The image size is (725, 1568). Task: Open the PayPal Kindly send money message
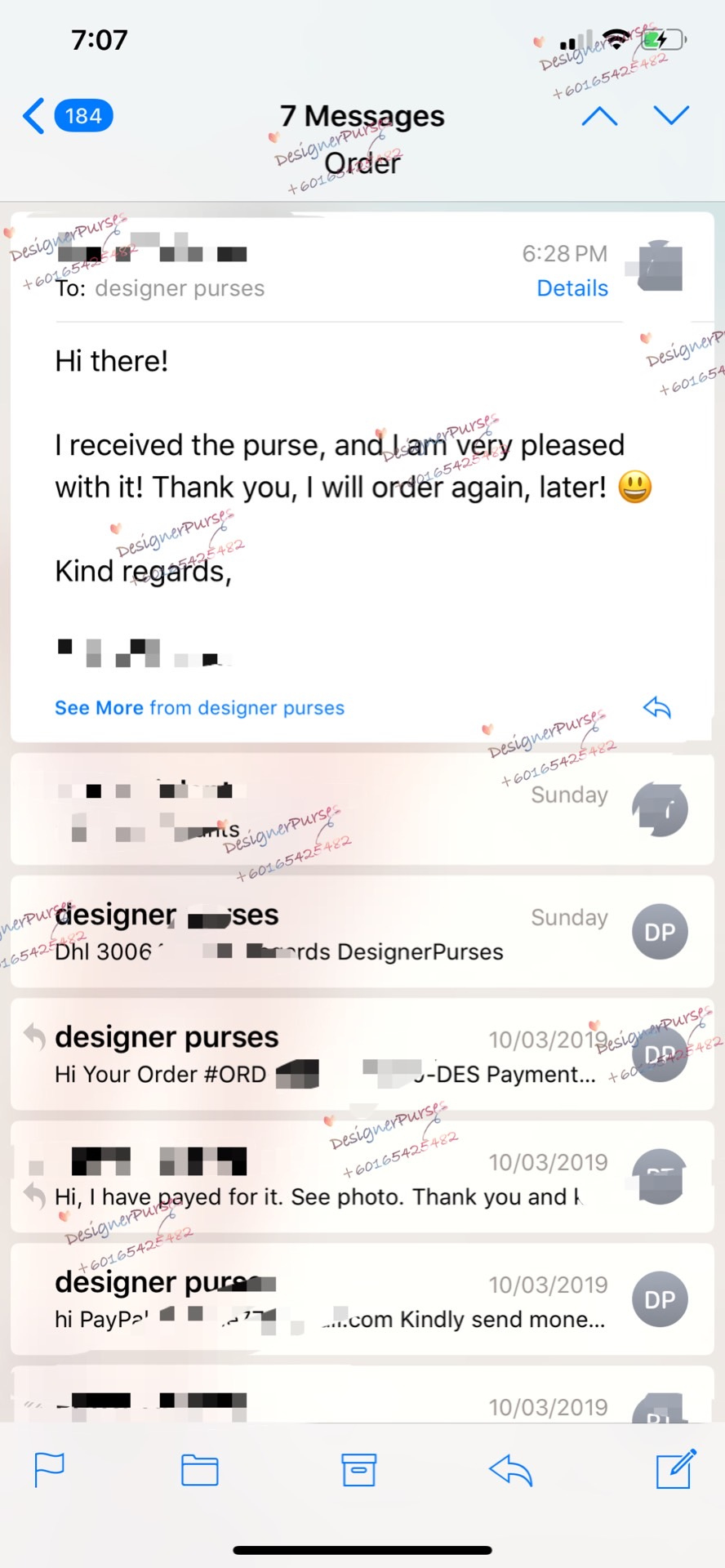click(327, 1300)
